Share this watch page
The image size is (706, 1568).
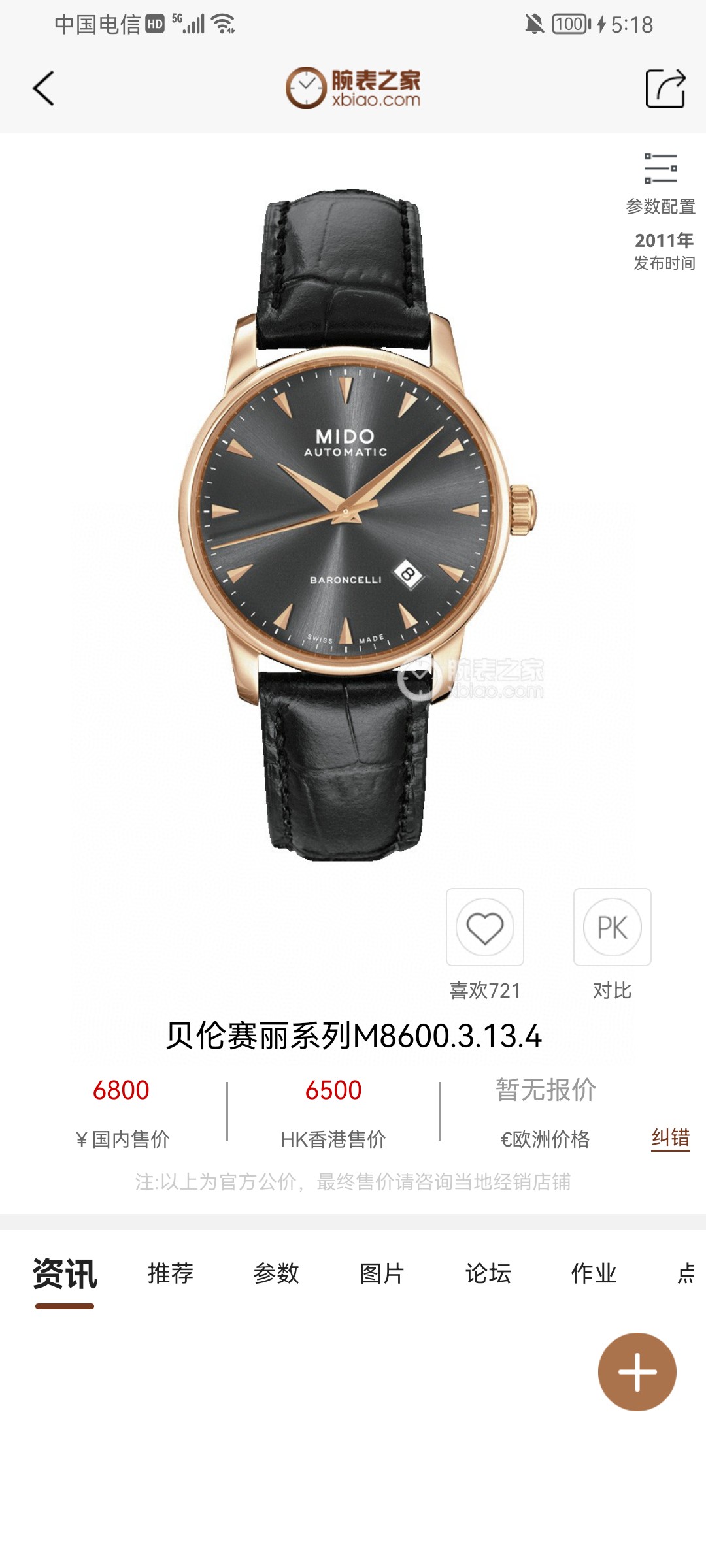[665, 88]
